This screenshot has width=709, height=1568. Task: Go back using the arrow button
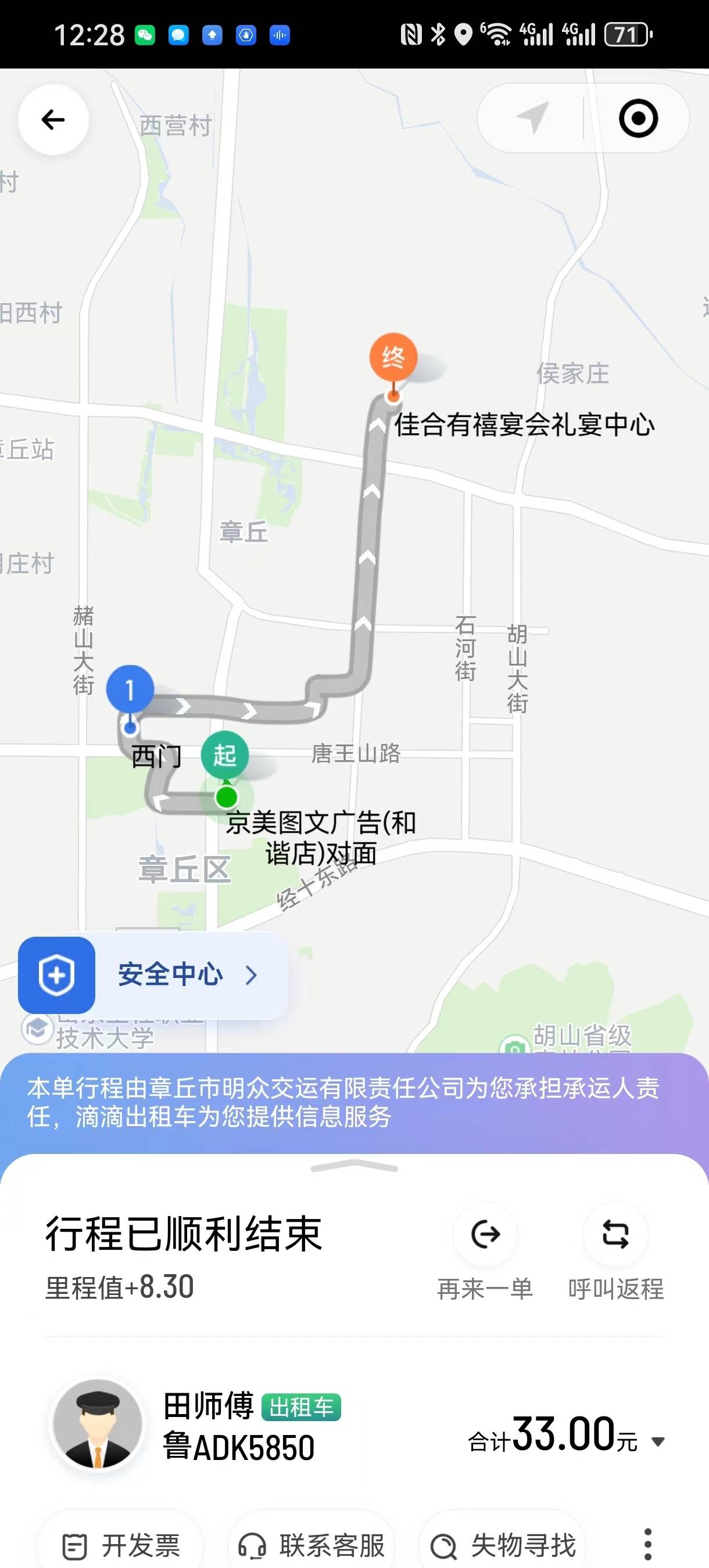pos(53,119)
